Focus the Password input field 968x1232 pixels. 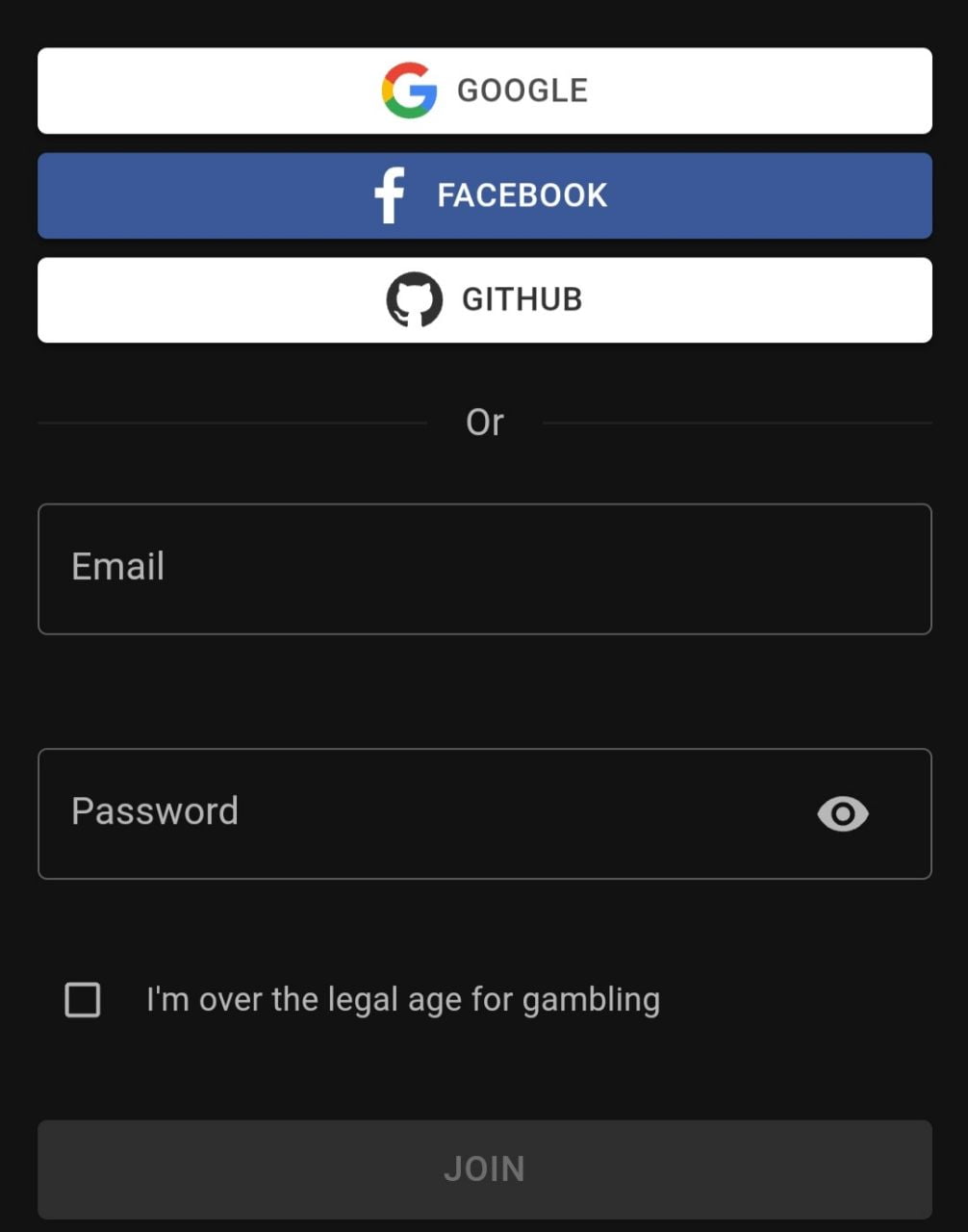[x=385, y=813]
